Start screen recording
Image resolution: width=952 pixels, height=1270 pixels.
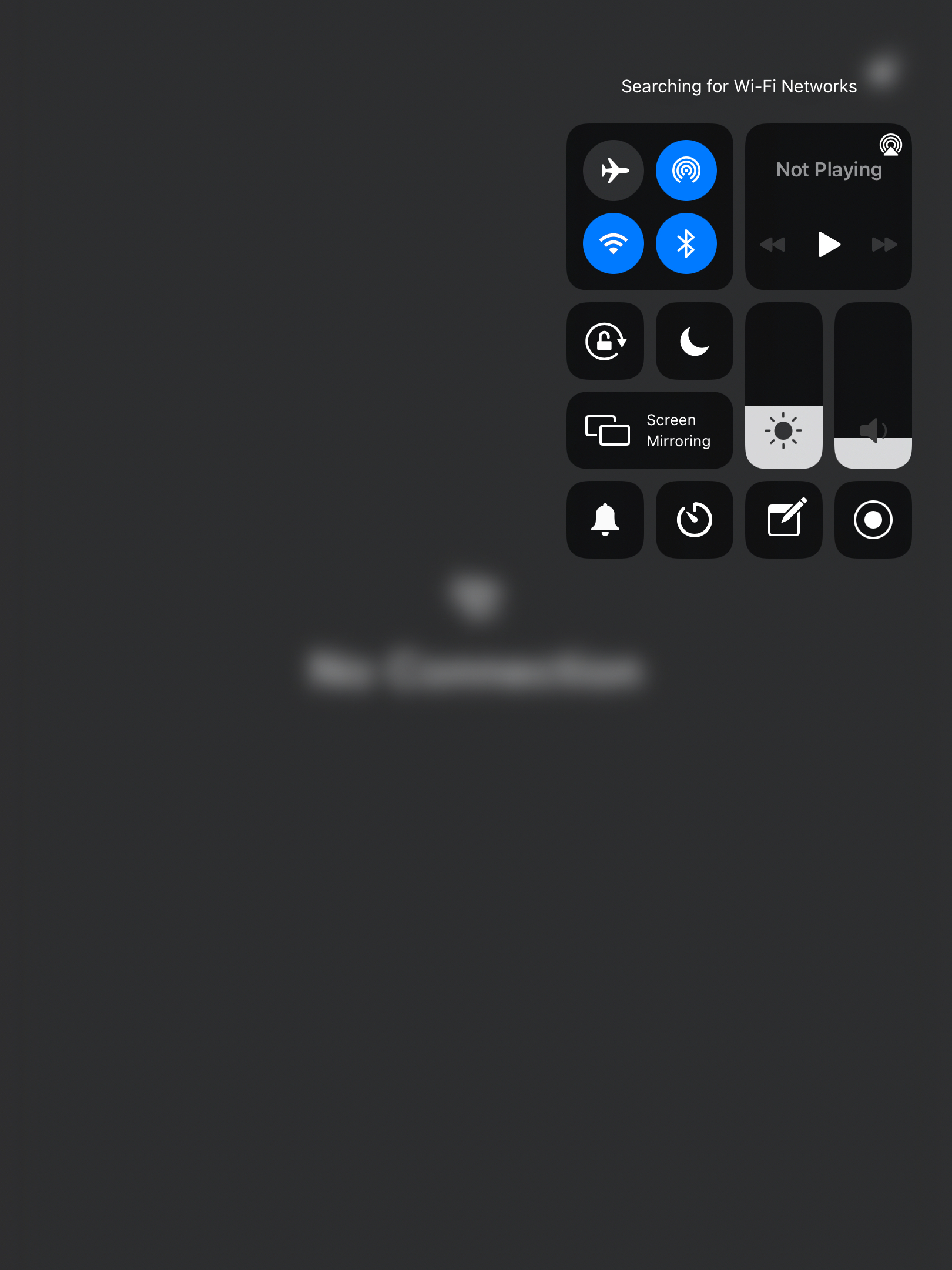pyautogui.click(x=873, y=520)
